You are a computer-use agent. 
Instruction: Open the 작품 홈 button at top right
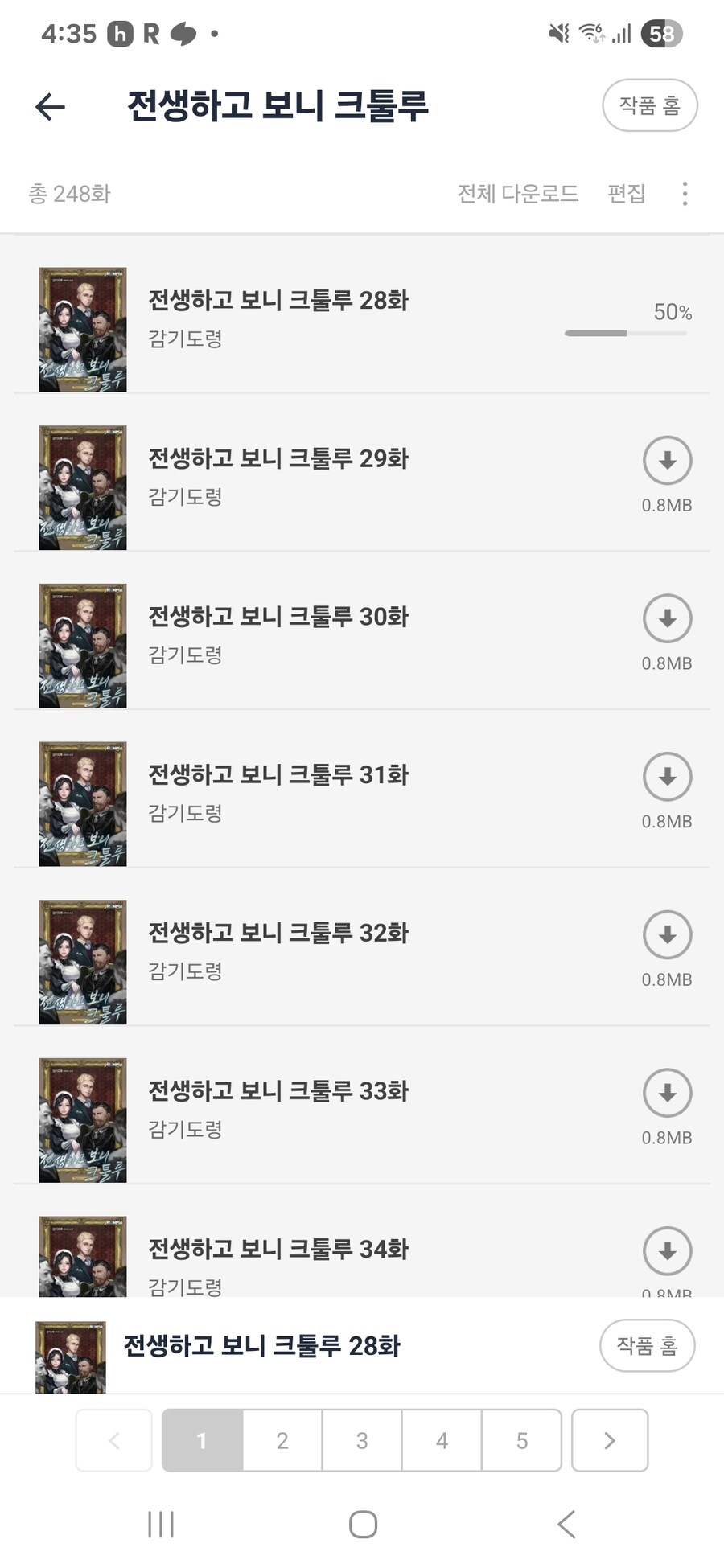click(x=649, y=105)
